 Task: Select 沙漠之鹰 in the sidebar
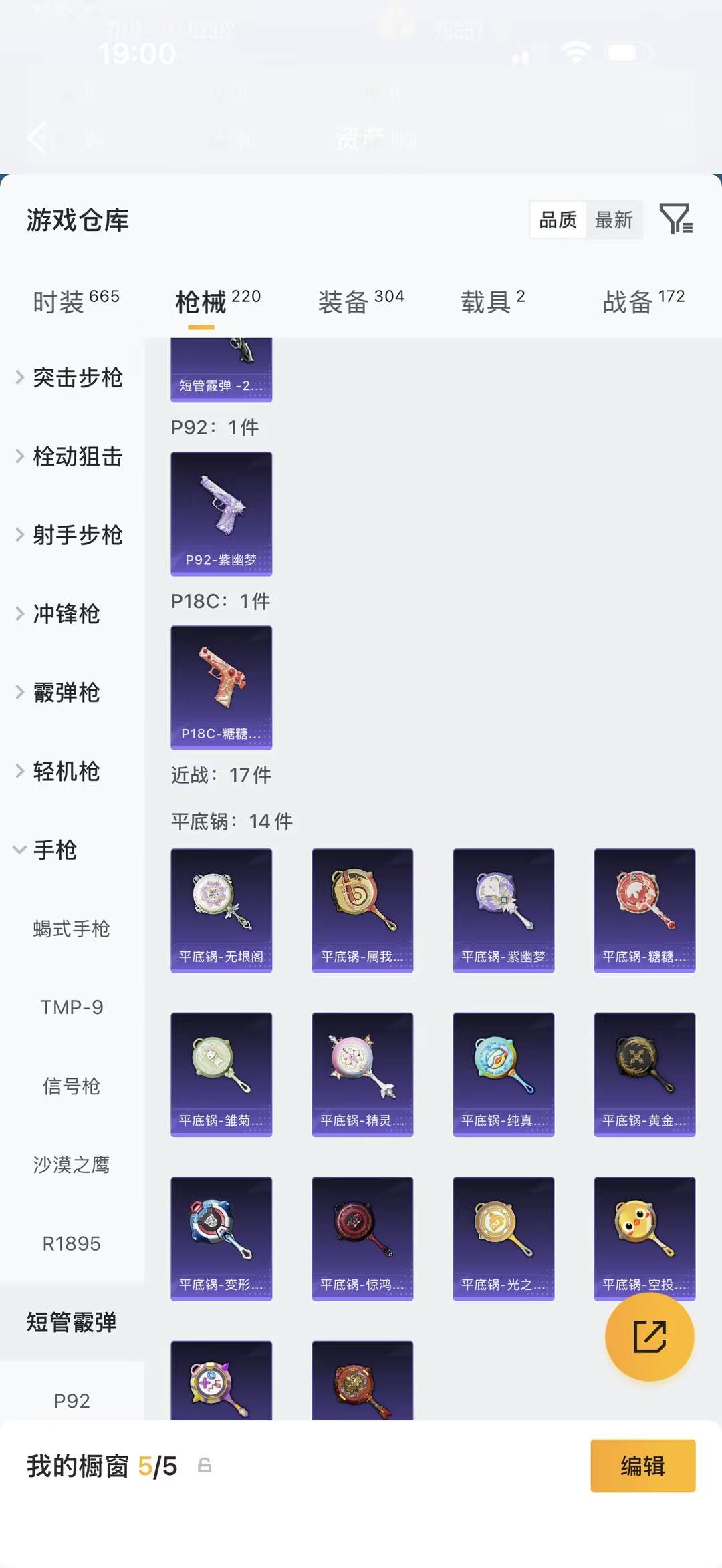[72, 1164]
